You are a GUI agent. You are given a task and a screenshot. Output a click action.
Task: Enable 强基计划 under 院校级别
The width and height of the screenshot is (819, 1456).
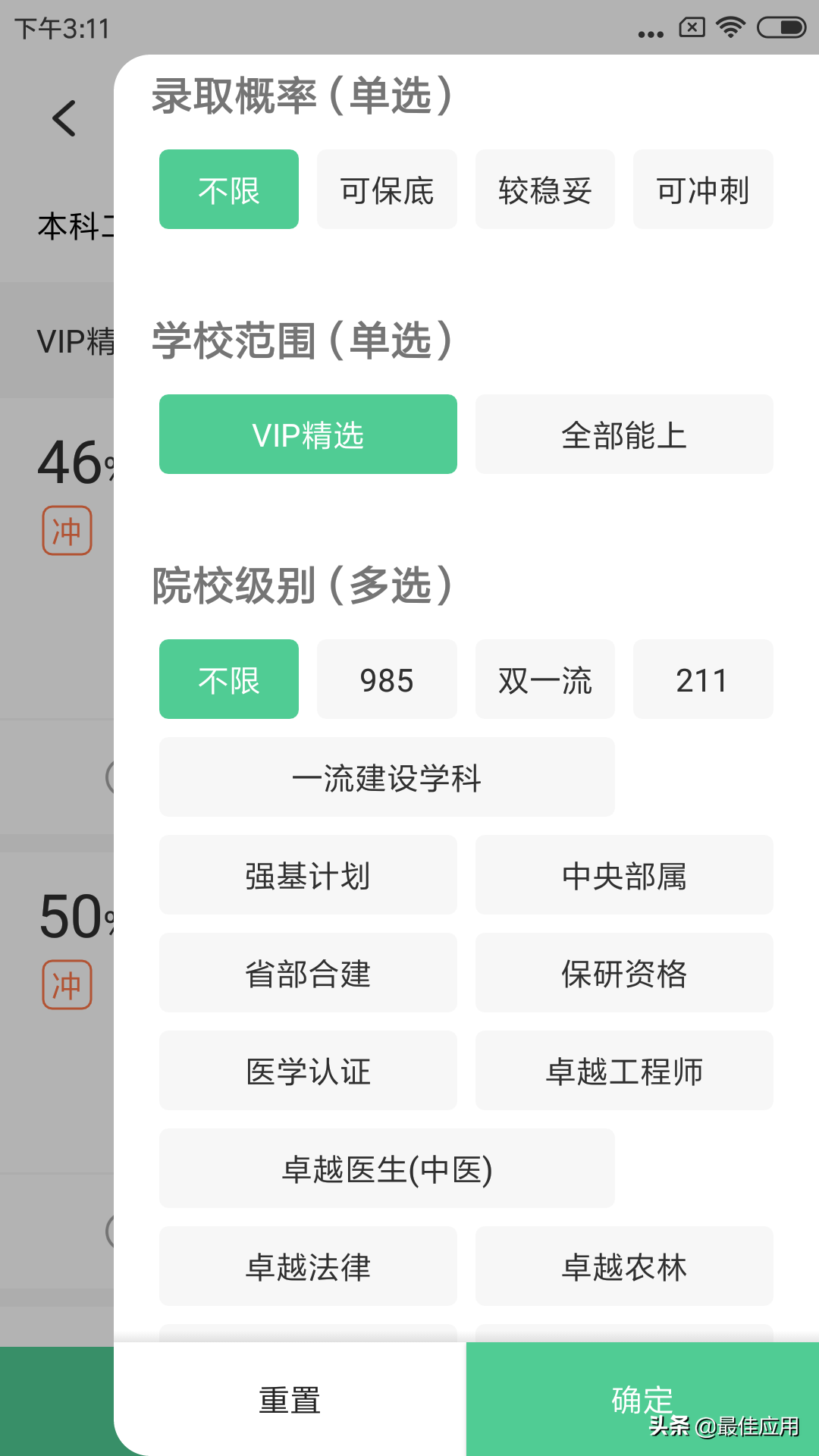click(308, 875)
